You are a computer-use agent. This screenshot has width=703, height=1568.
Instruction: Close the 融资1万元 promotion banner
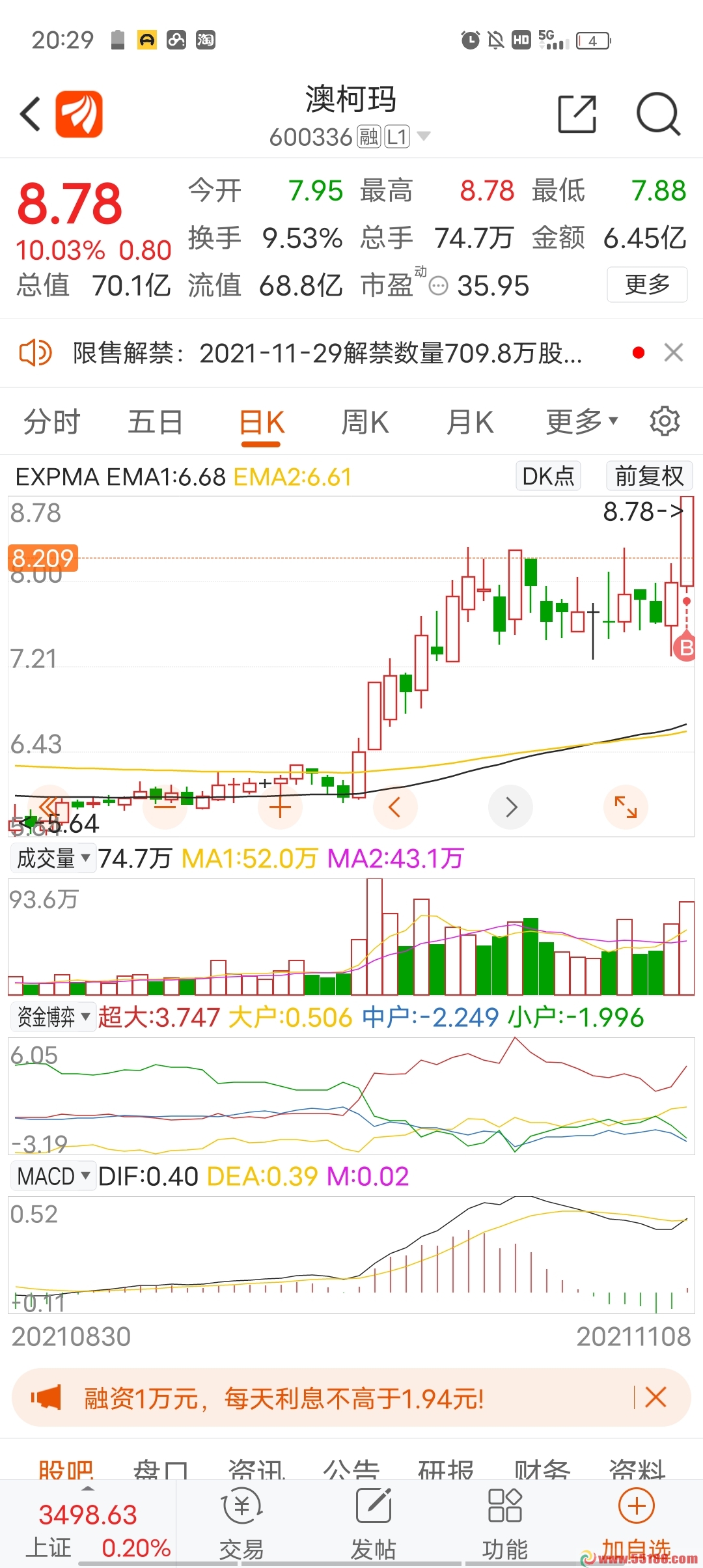(655, 1397)
